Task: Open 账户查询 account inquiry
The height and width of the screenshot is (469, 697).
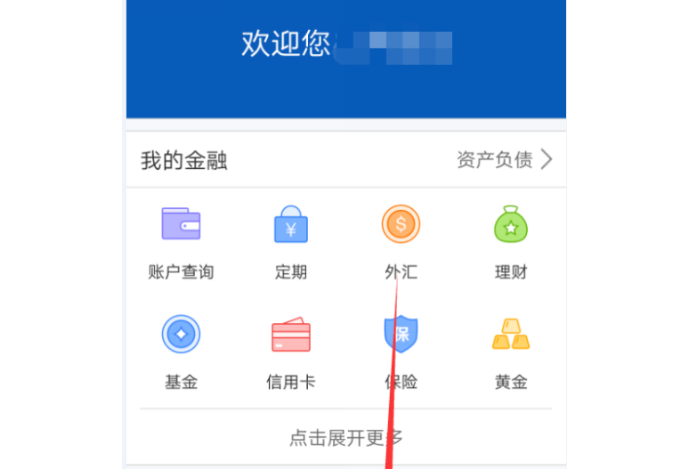Action: [x=181, y=241]
